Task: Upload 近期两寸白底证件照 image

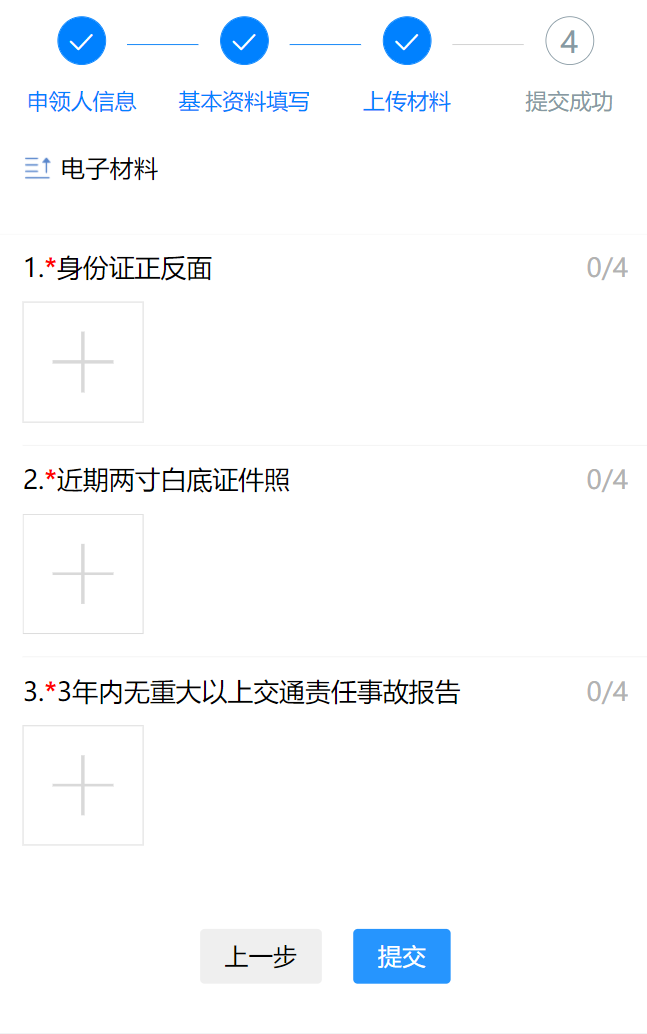Action: click(83, 574)
